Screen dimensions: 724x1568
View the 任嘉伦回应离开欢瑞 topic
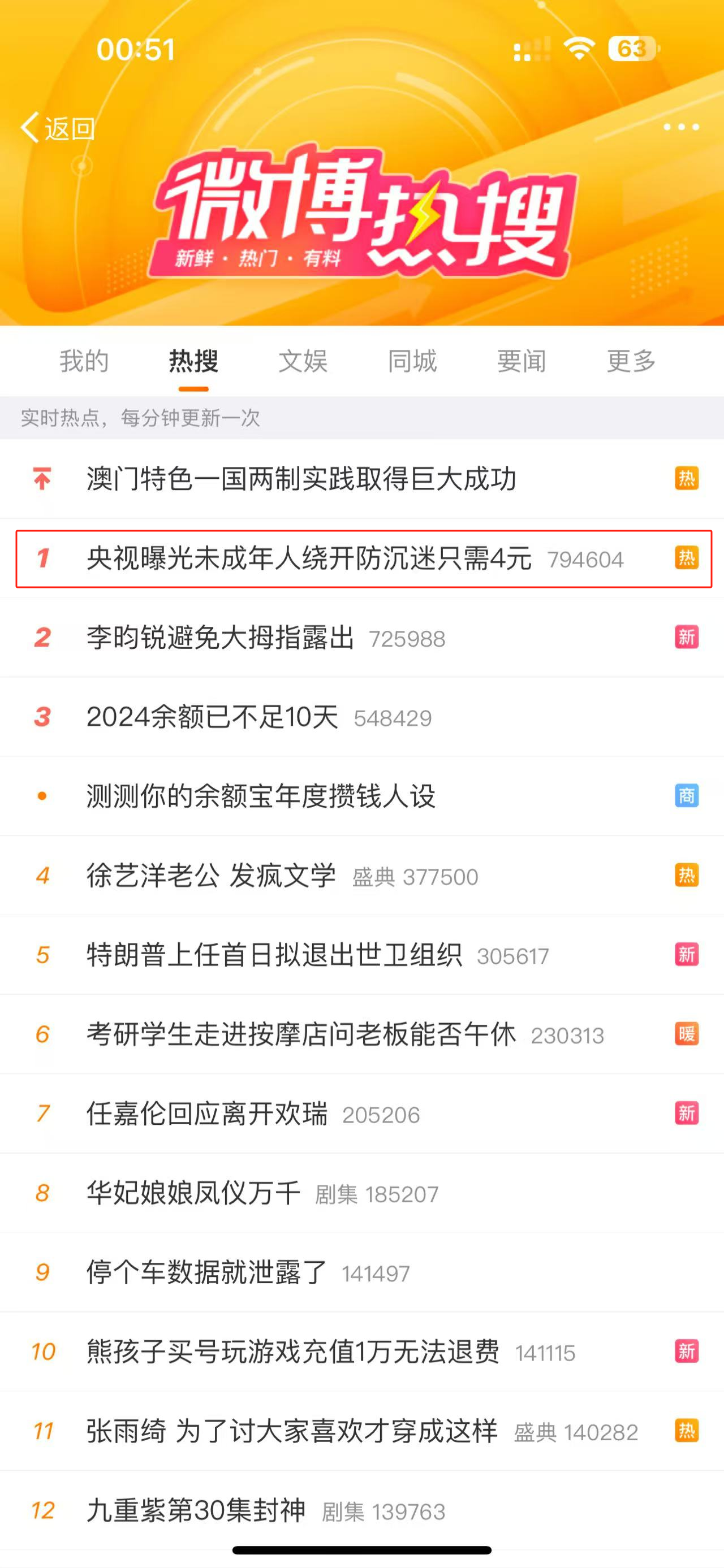click(x=207, y=1114)
